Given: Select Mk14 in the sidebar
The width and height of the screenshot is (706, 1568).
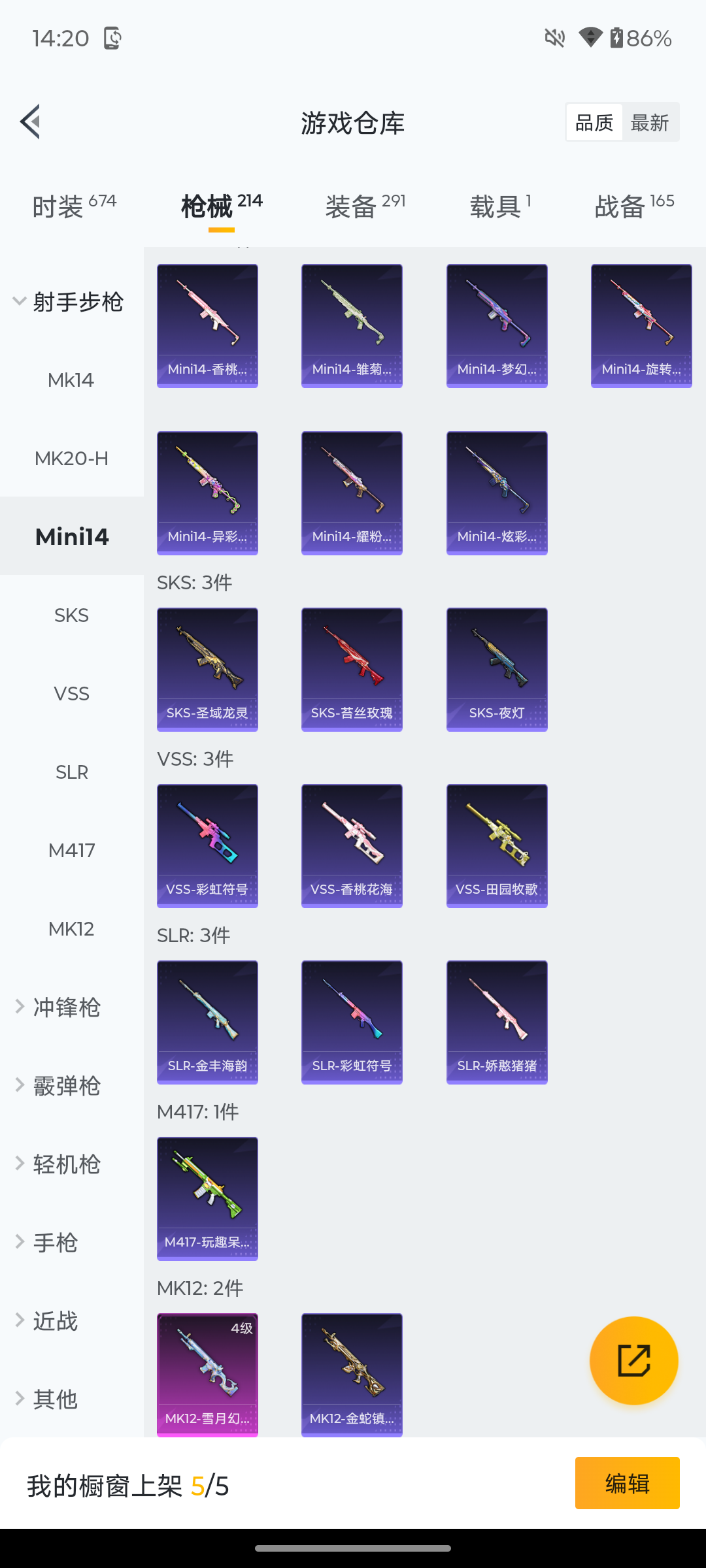Looking at the screenshot, I should point(71,380).
